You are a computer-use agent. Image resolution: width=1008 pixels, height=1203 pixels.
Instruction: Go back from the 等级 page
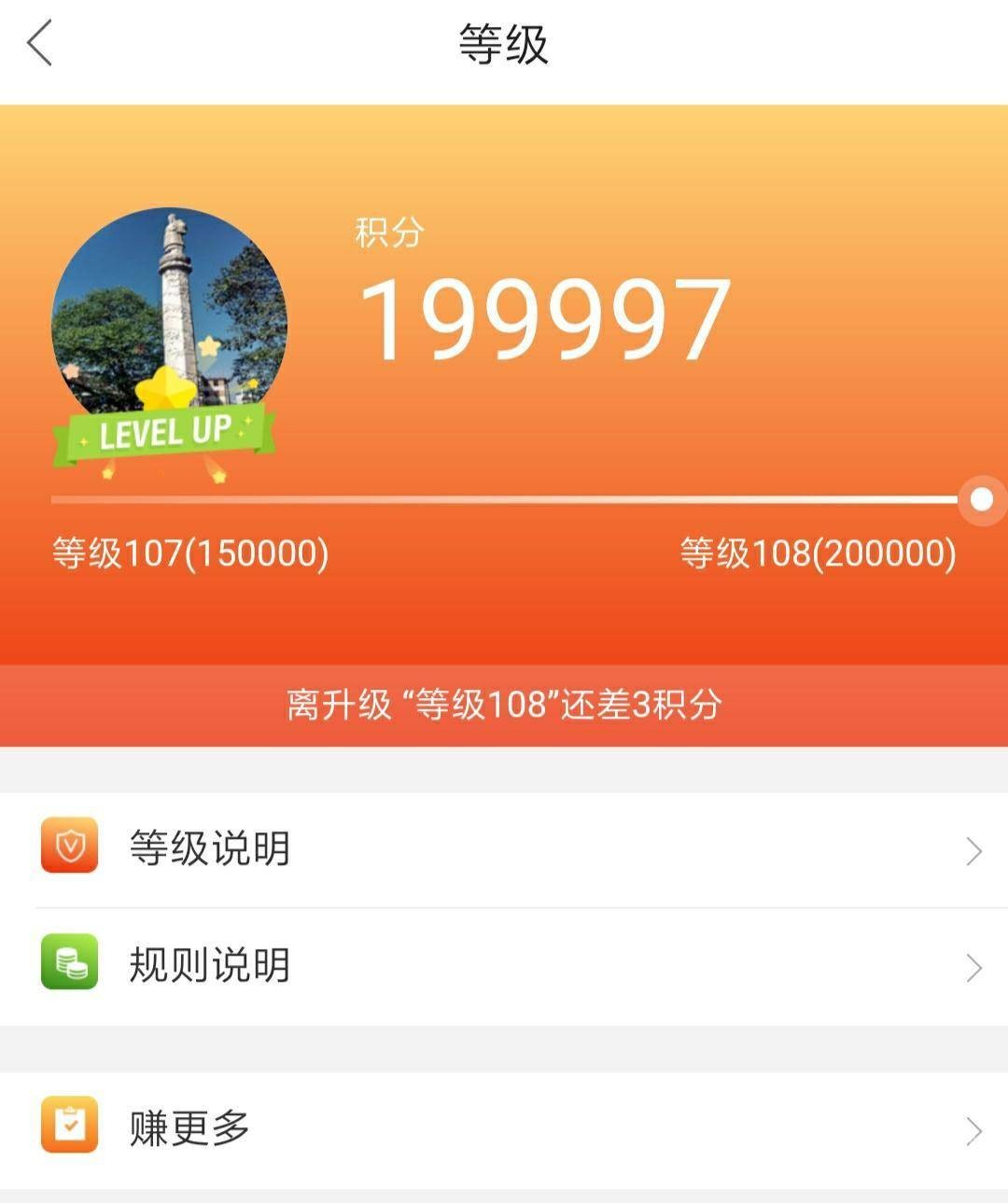click(x=40, y=45)
